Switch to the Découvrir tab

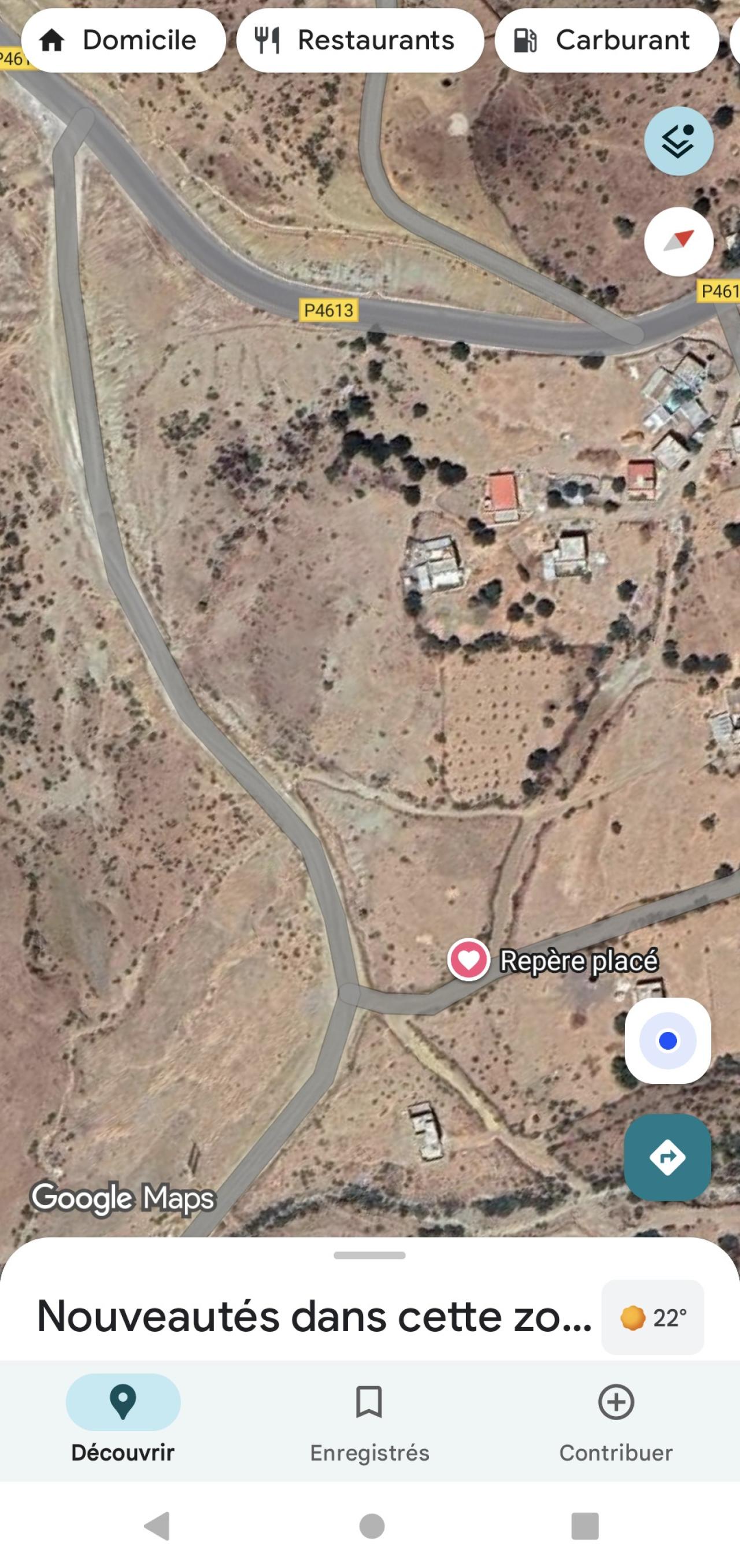coord(123,1418)
